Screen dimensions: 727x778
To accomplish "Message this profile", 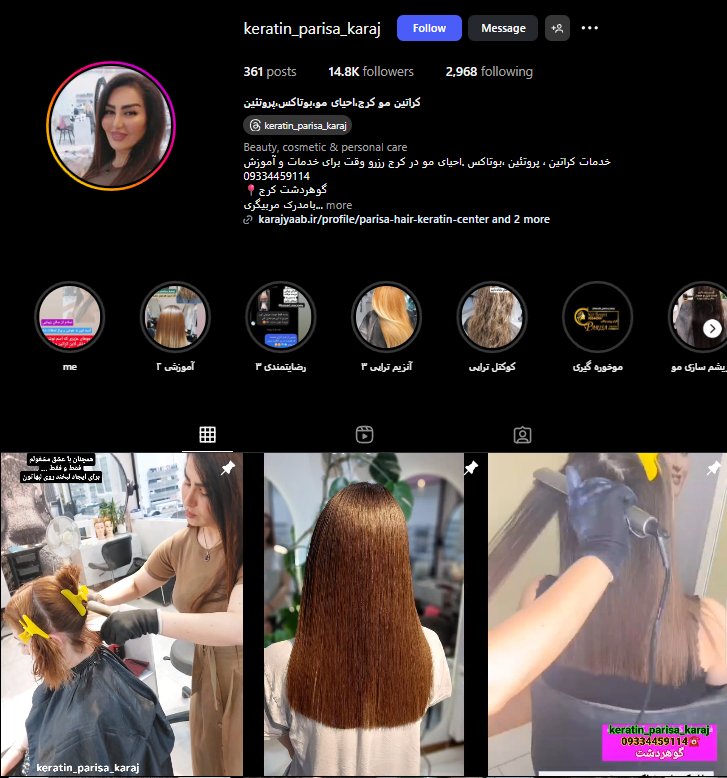I will (502, 28).
